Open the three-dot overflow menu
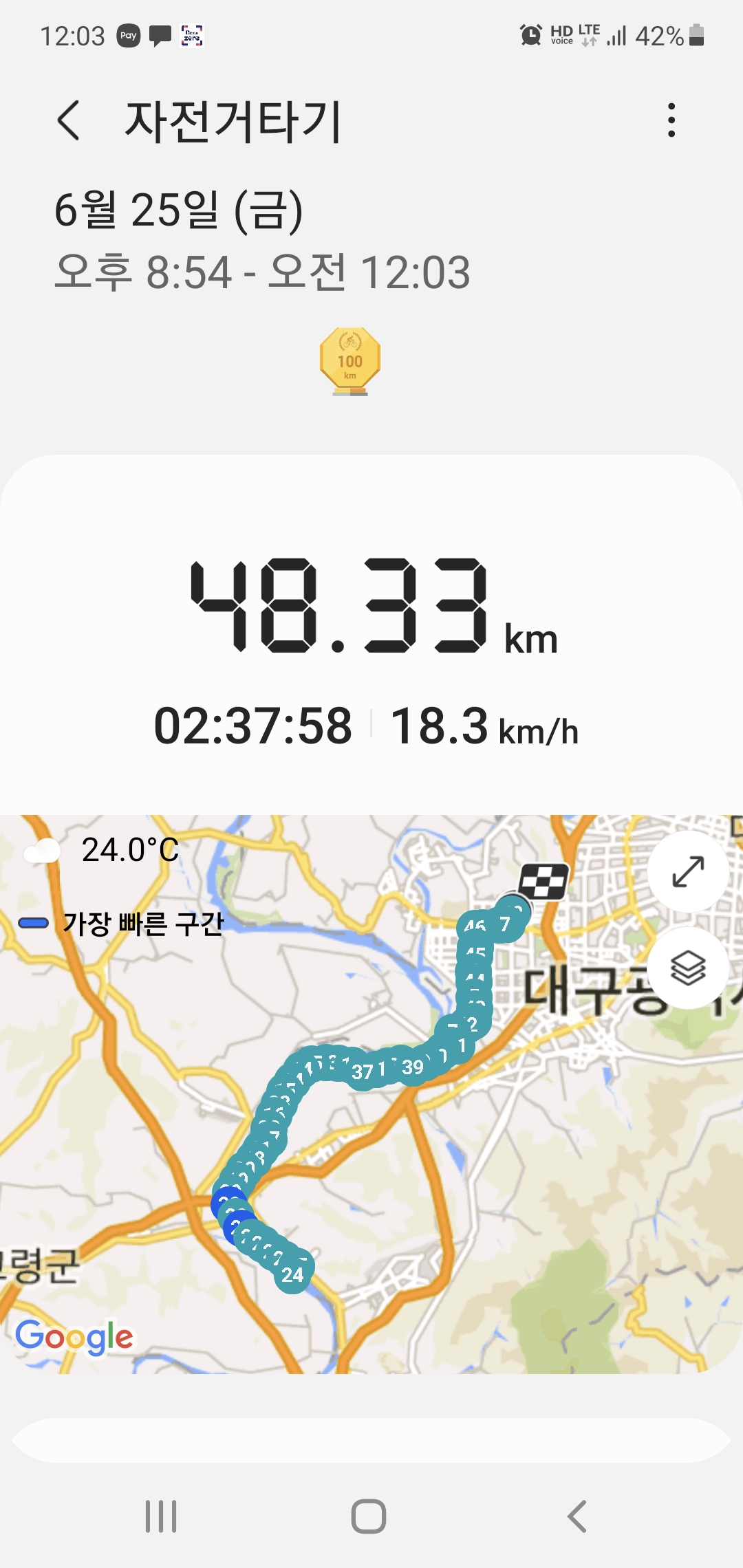 tap(671, 121)
